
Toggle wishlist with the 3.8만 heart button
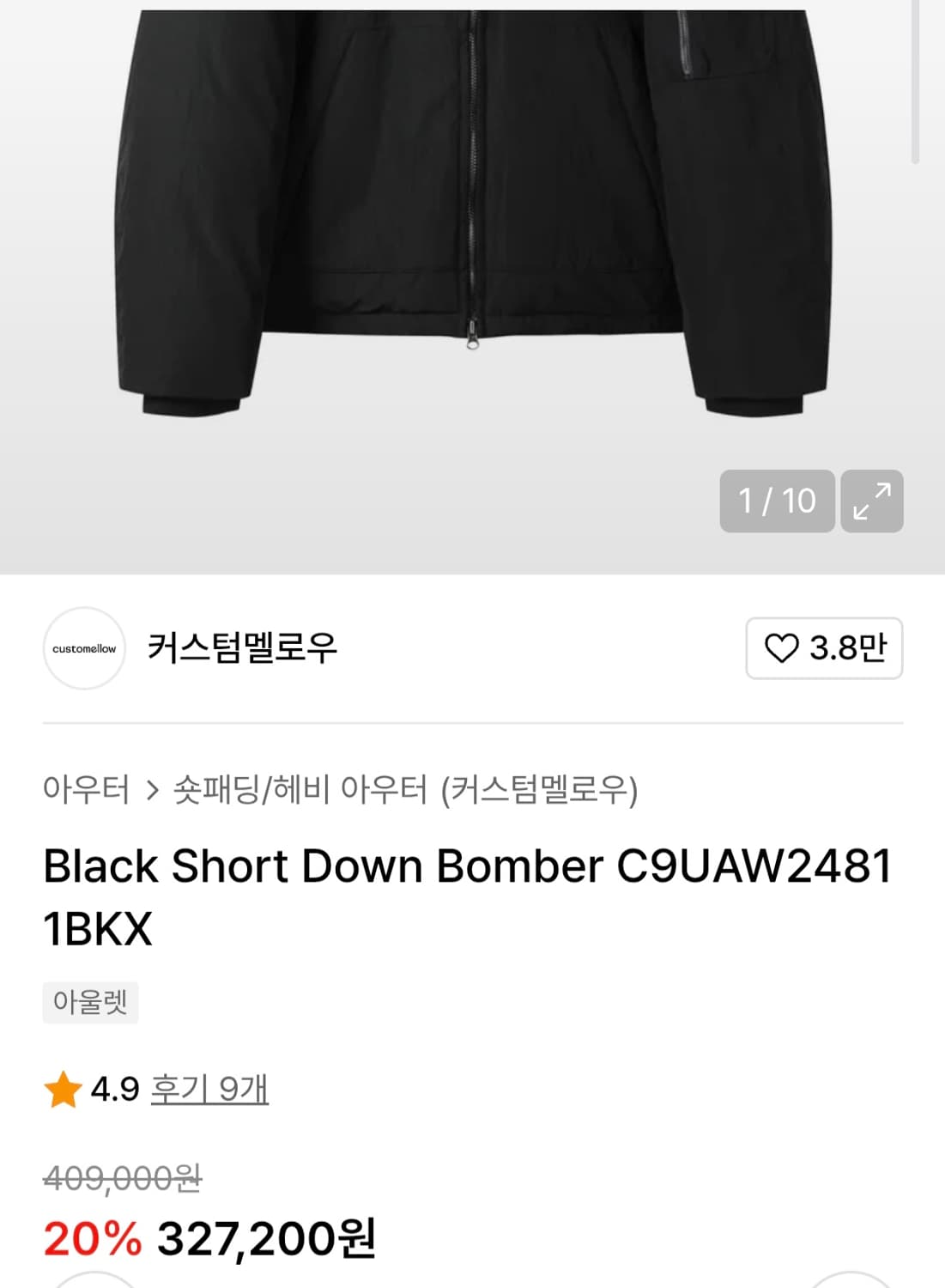point(823,650)
